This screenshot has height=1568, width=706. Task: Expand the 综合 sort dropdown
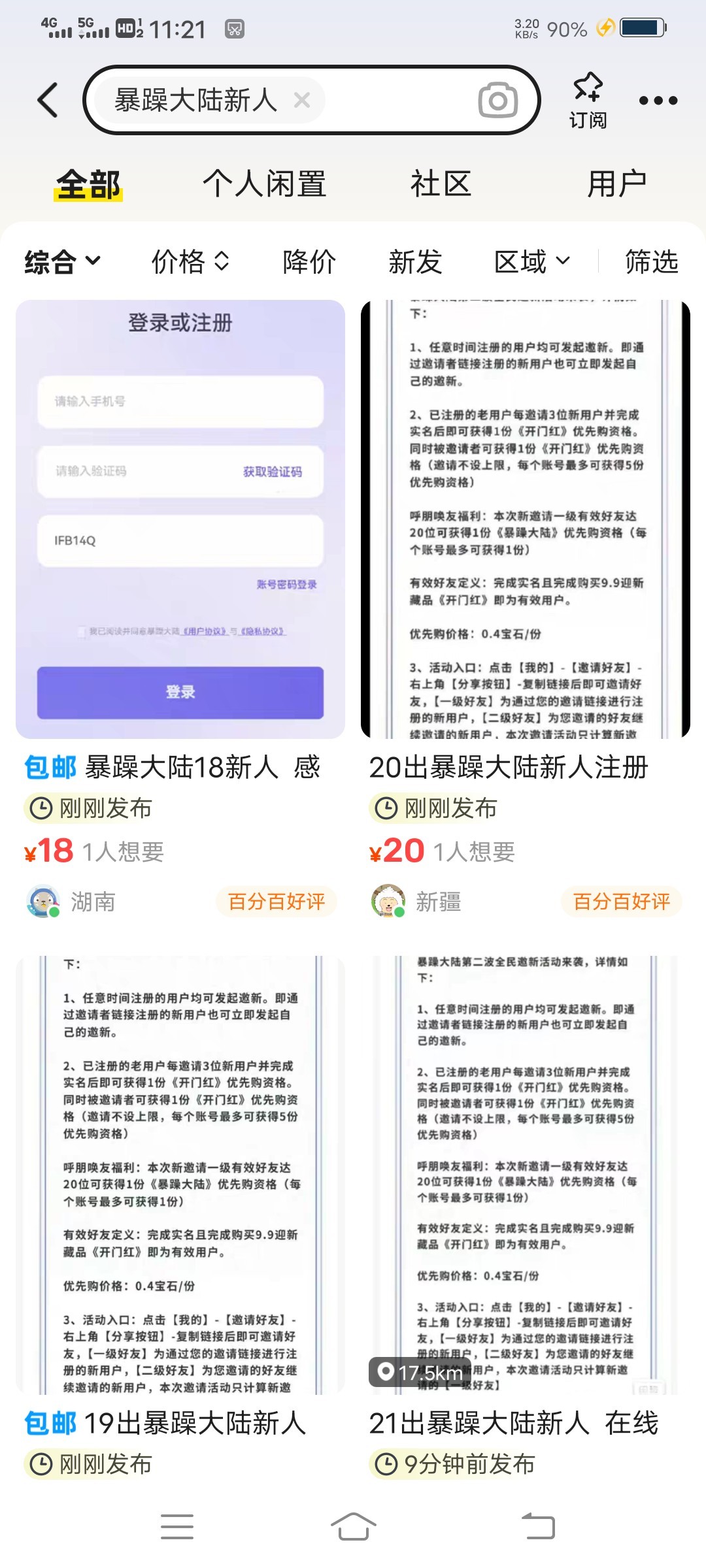point(62,261)
